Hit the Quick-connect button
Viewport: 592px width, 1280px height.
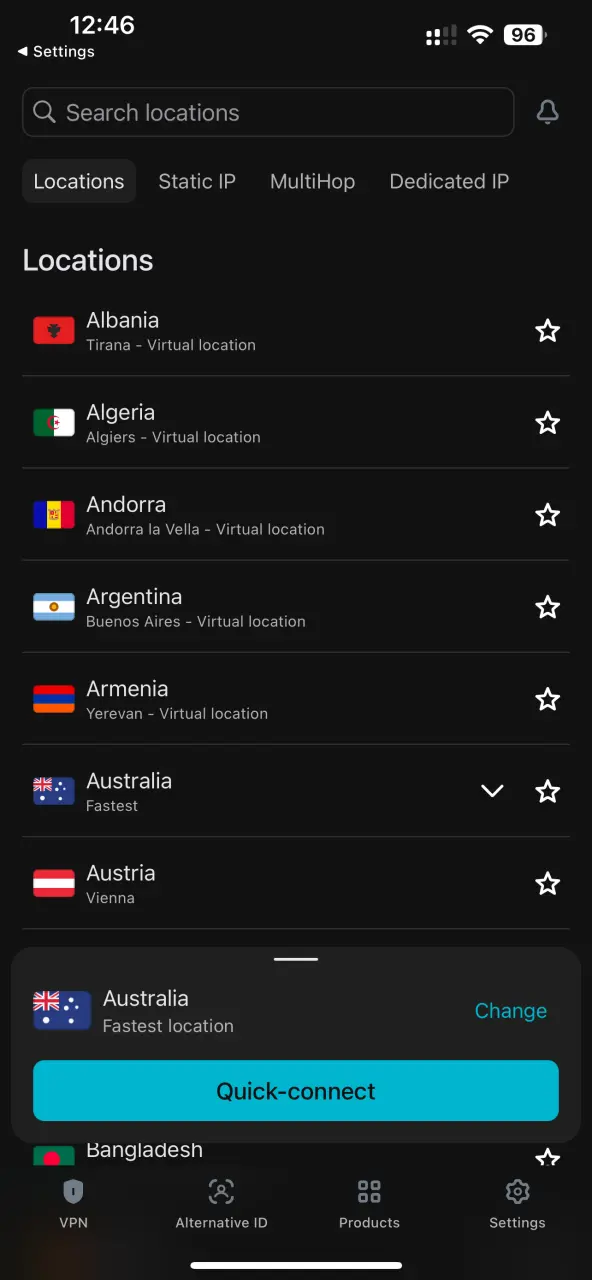pyautogui.click(x=296, y=1091)
